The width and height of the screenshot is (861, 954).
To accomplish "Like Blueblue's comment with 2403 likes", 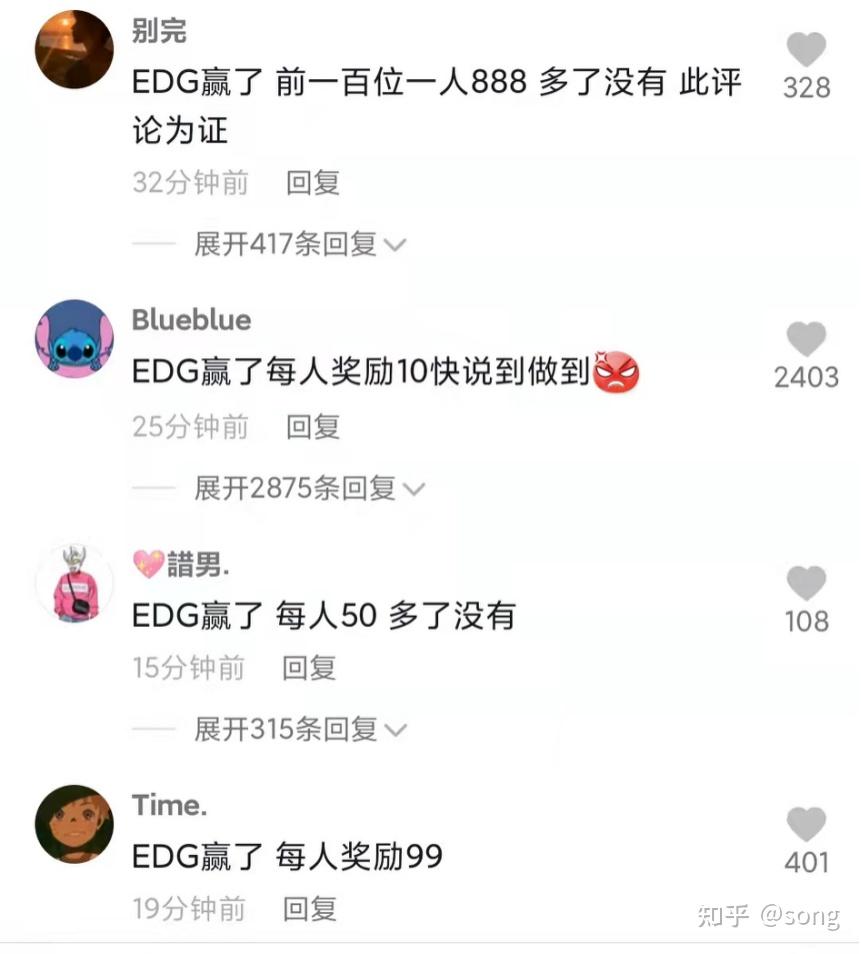I will tap(806, 338).
